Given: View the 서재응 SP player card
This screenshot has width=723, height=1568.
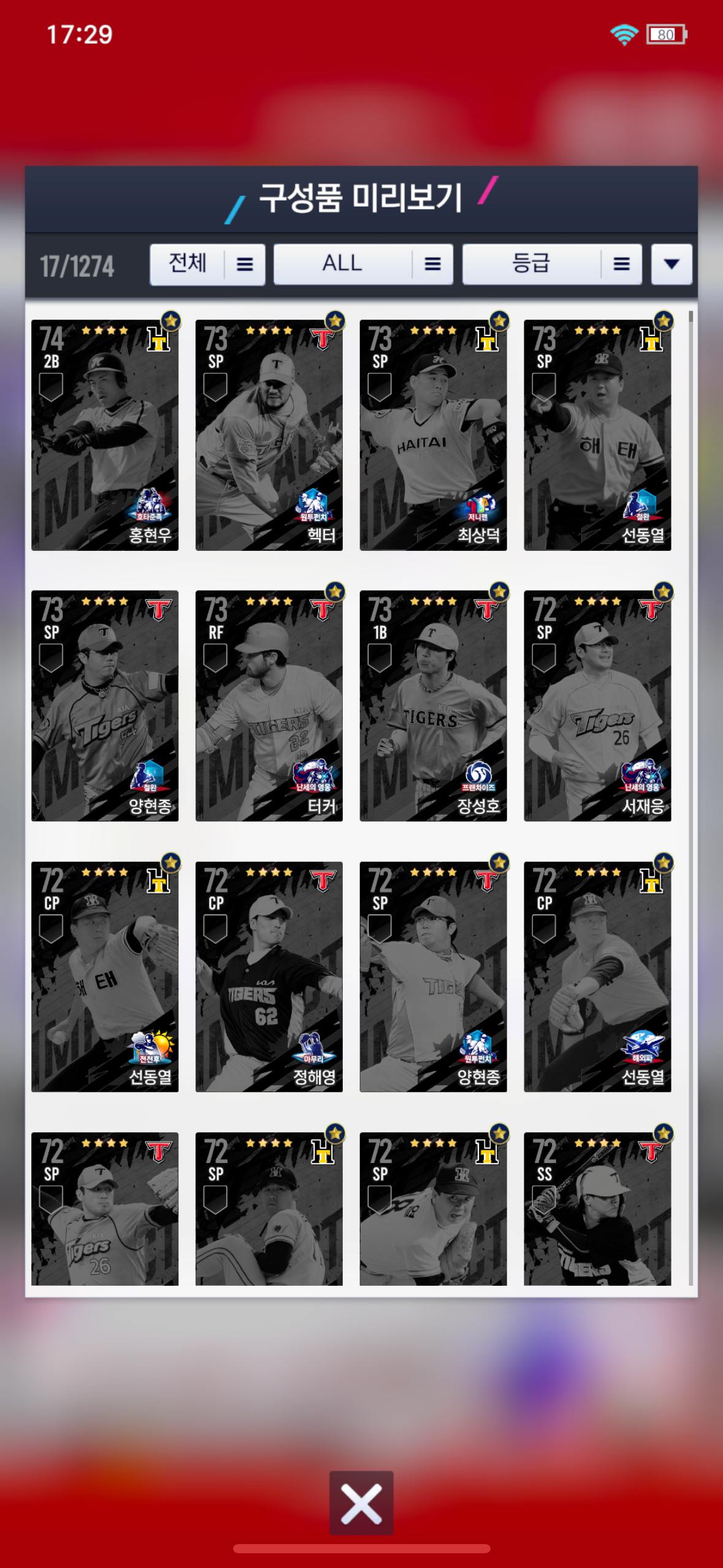Looking at the screenshot, I should [598, 705].
